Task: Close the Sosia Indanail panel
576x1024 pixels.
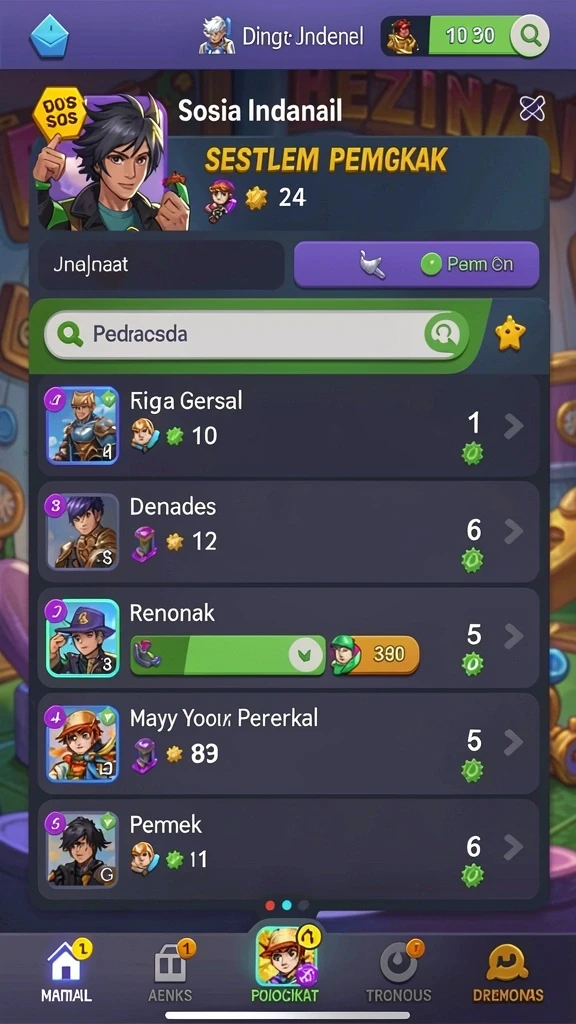Action: tap(532, 108)
